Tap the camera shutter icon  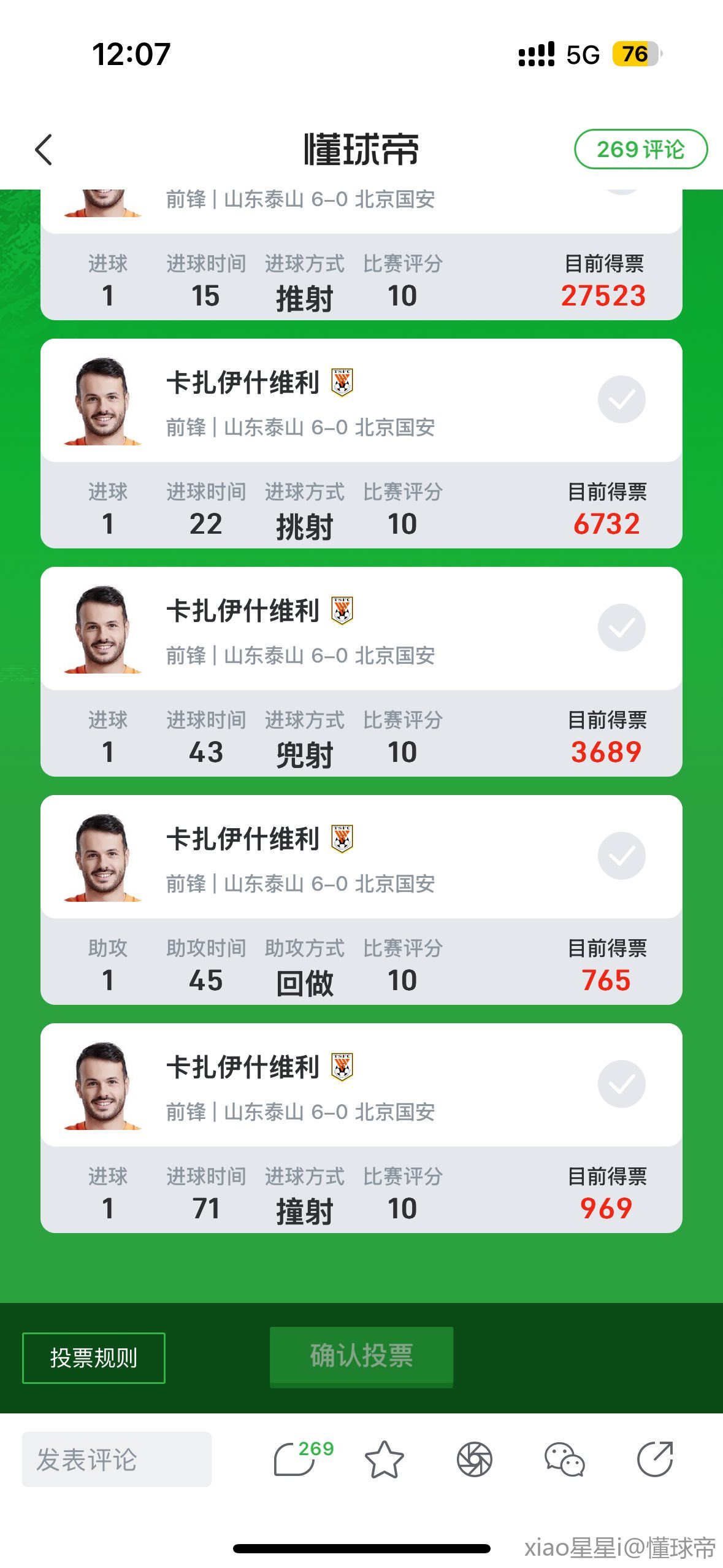click(x=475, y=1459)
